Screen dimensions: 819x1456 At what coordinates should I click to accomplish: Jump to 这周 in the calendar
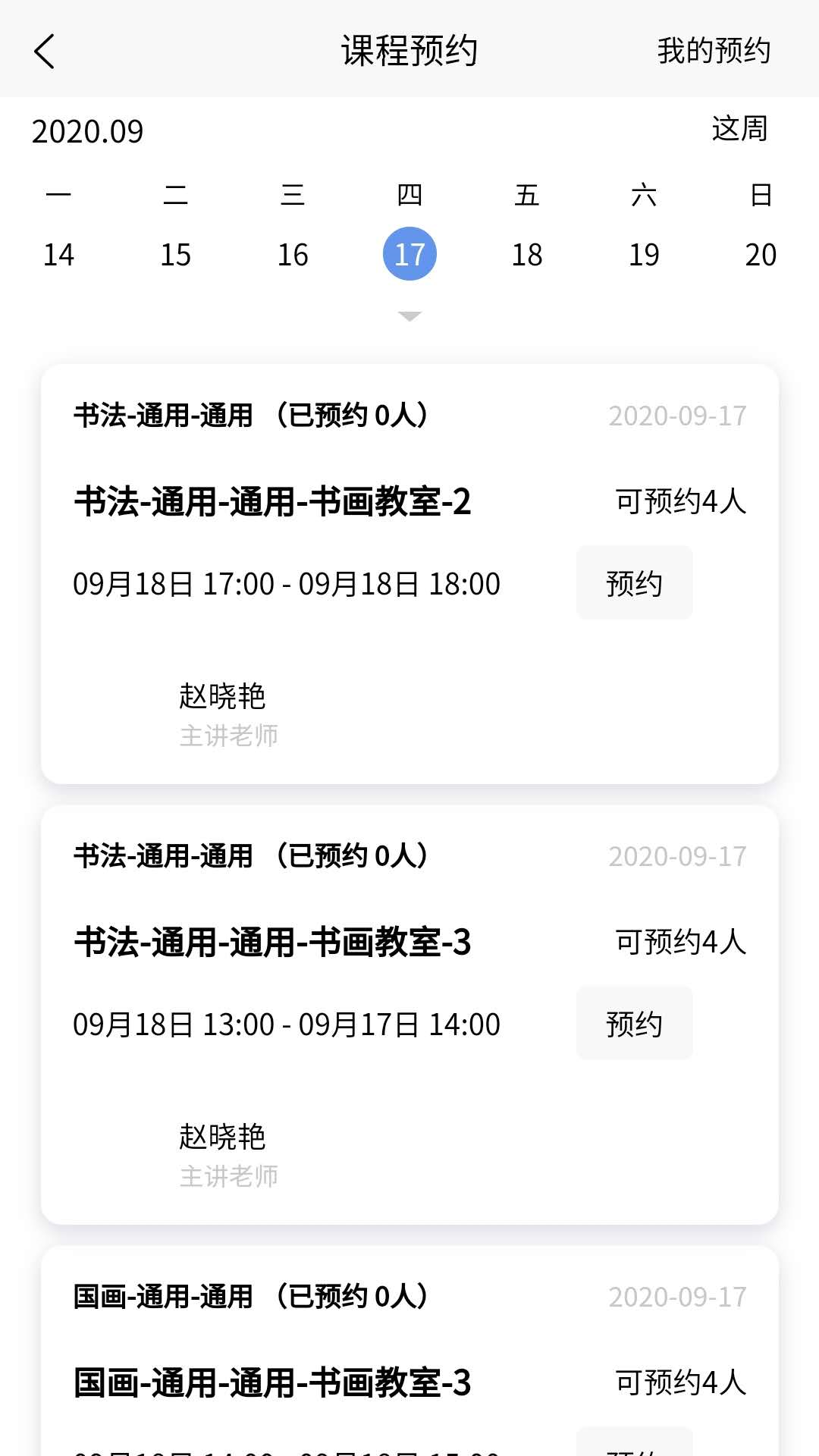(739, 129)
